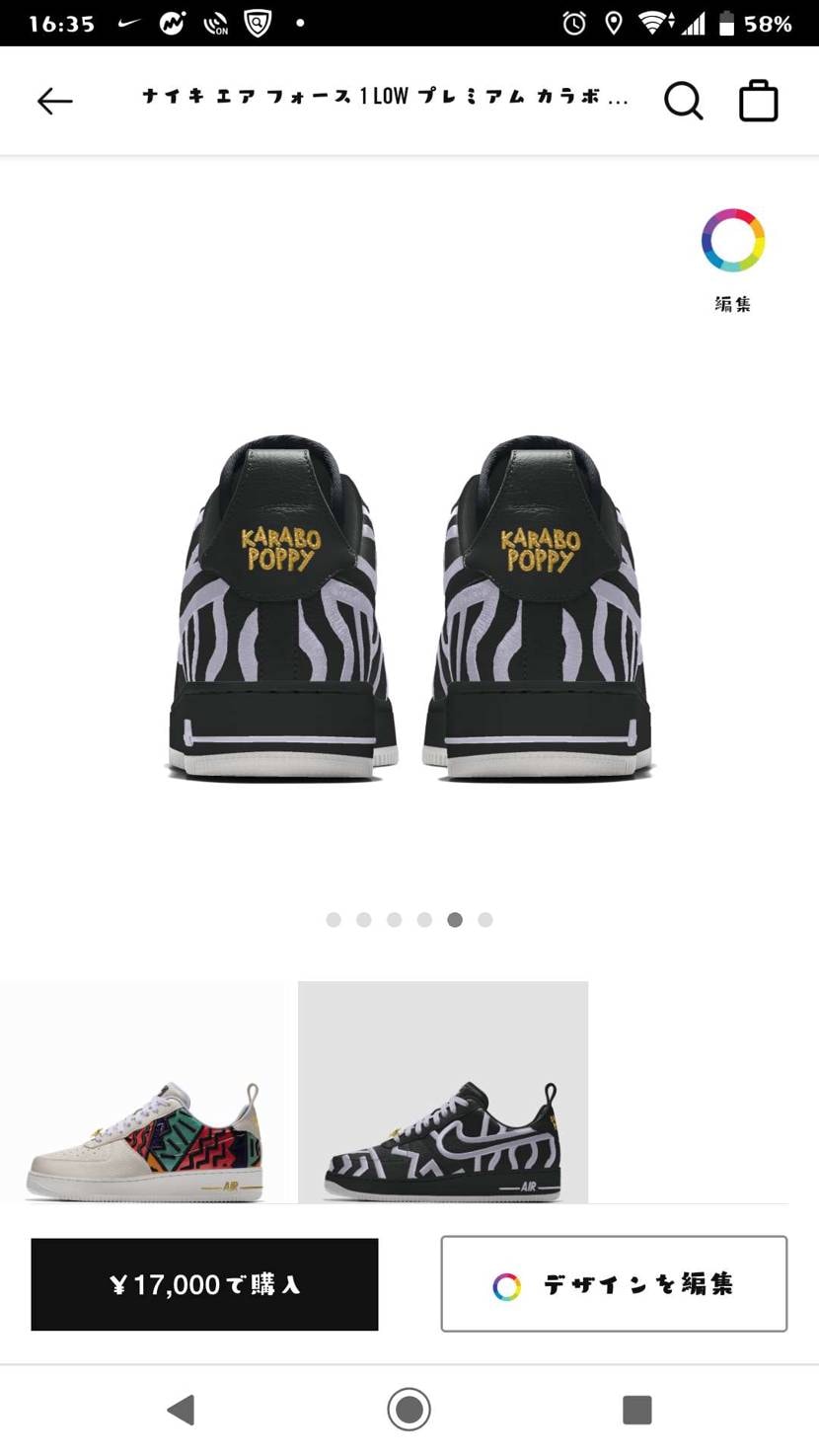Viewport: 819px width, 1456px height.
Task: Buy for ¥17,000 with the 購入 button
Action: point(204,1284)
